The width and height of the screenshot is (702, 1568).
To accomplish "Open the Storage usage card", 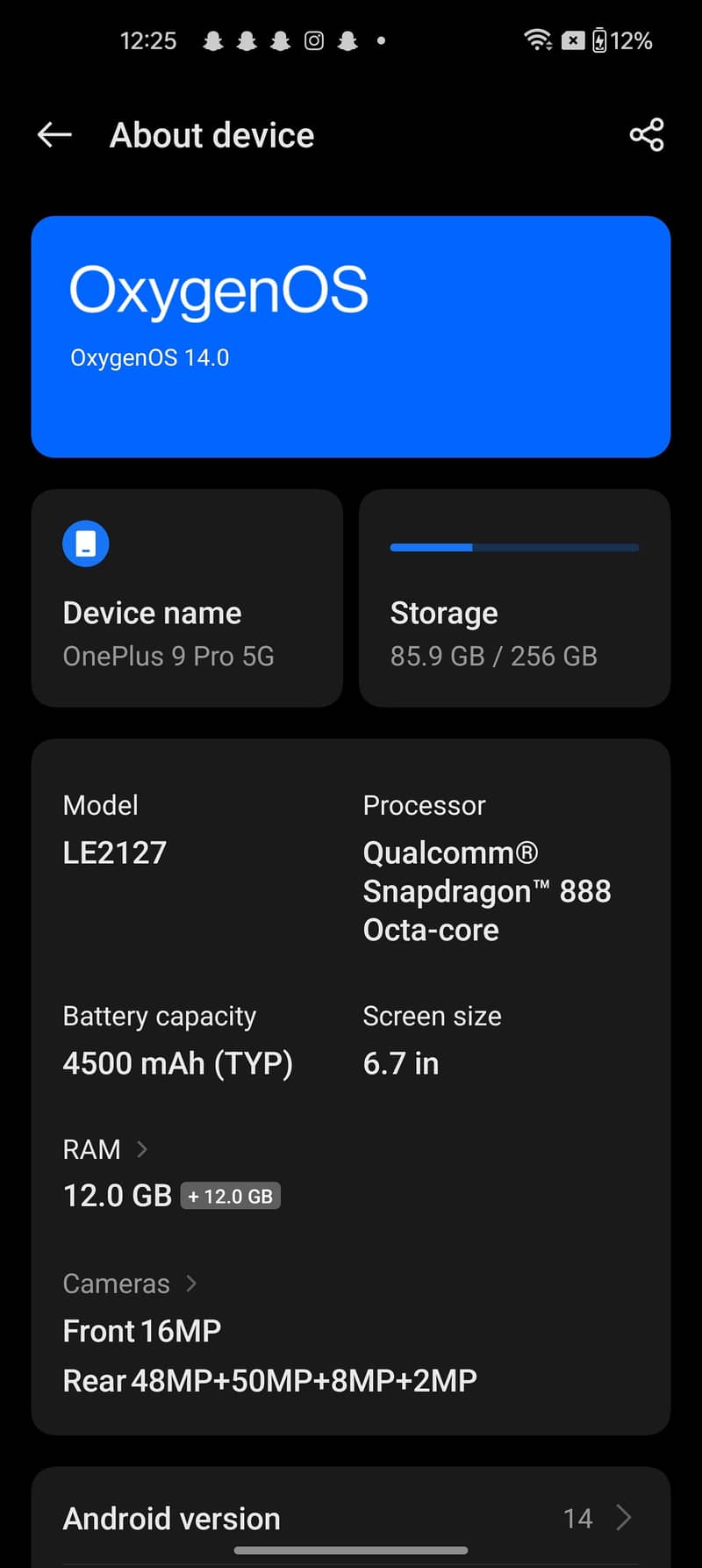I will tap(515, 598).
